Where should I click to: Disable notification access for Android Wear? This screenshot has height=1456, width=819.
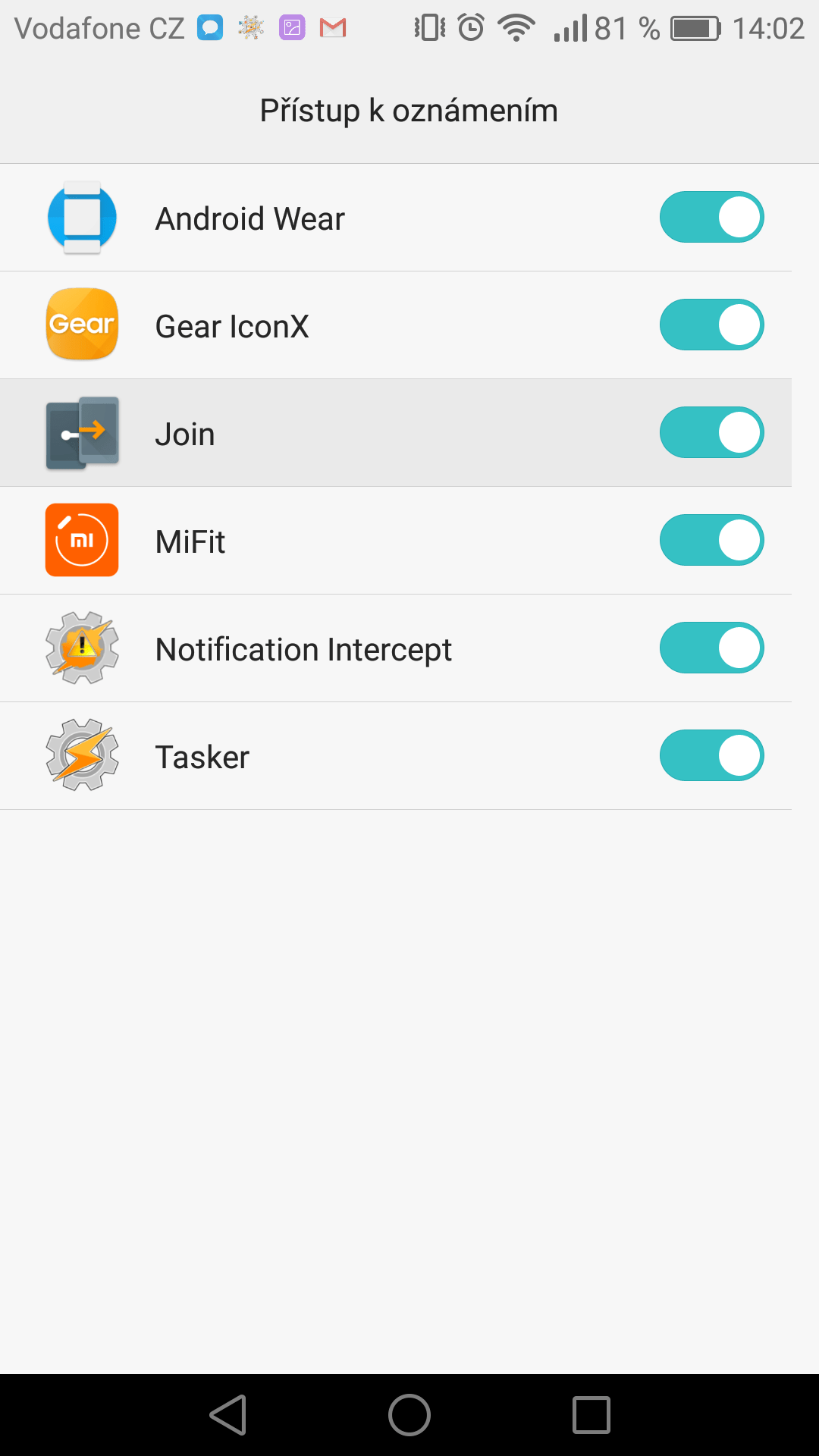(711, 217)
